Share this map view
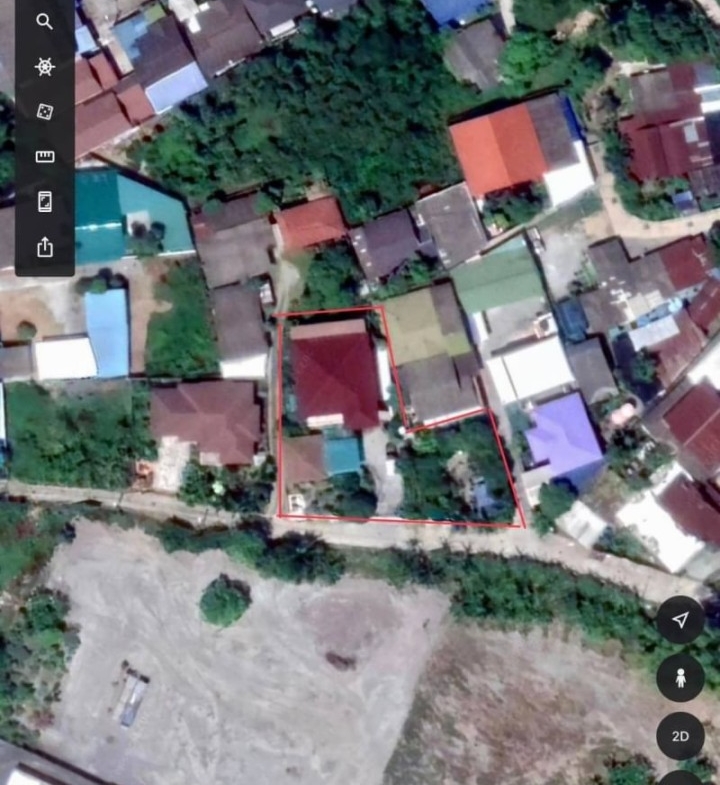Viewport: 720px width, 785px height. (x=45, y=246)
